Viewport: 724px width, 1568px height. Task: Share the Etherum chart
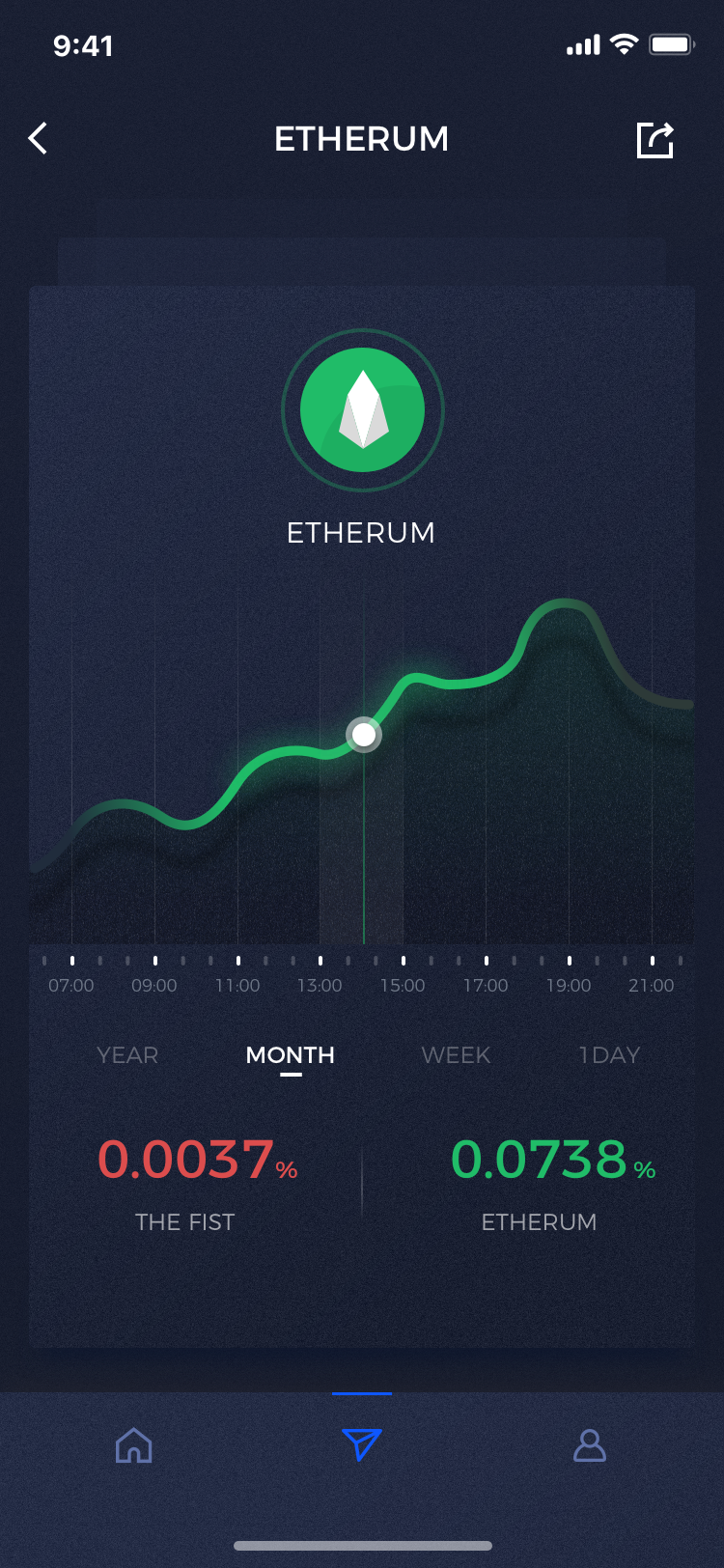coord(654,140)
